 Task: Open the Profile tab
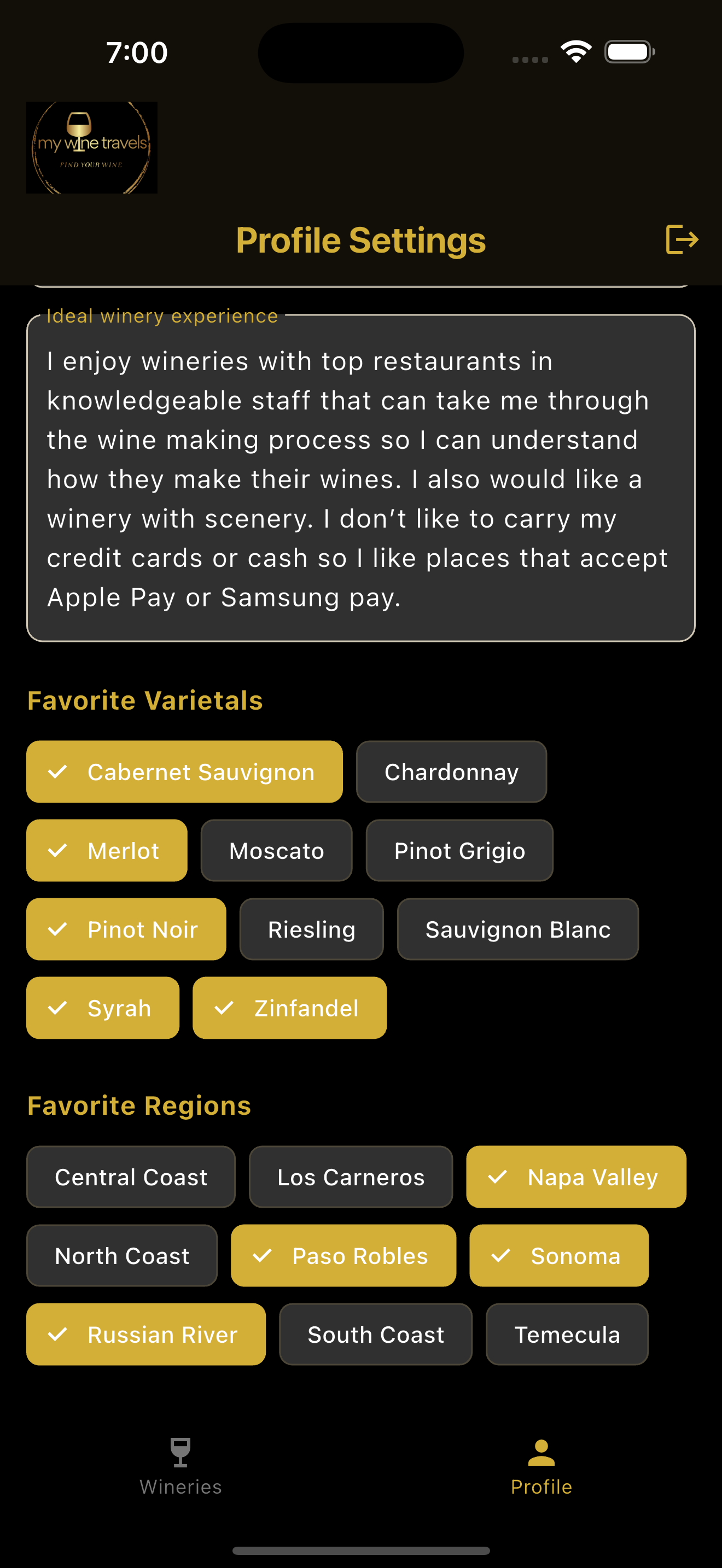(540, 1466)
